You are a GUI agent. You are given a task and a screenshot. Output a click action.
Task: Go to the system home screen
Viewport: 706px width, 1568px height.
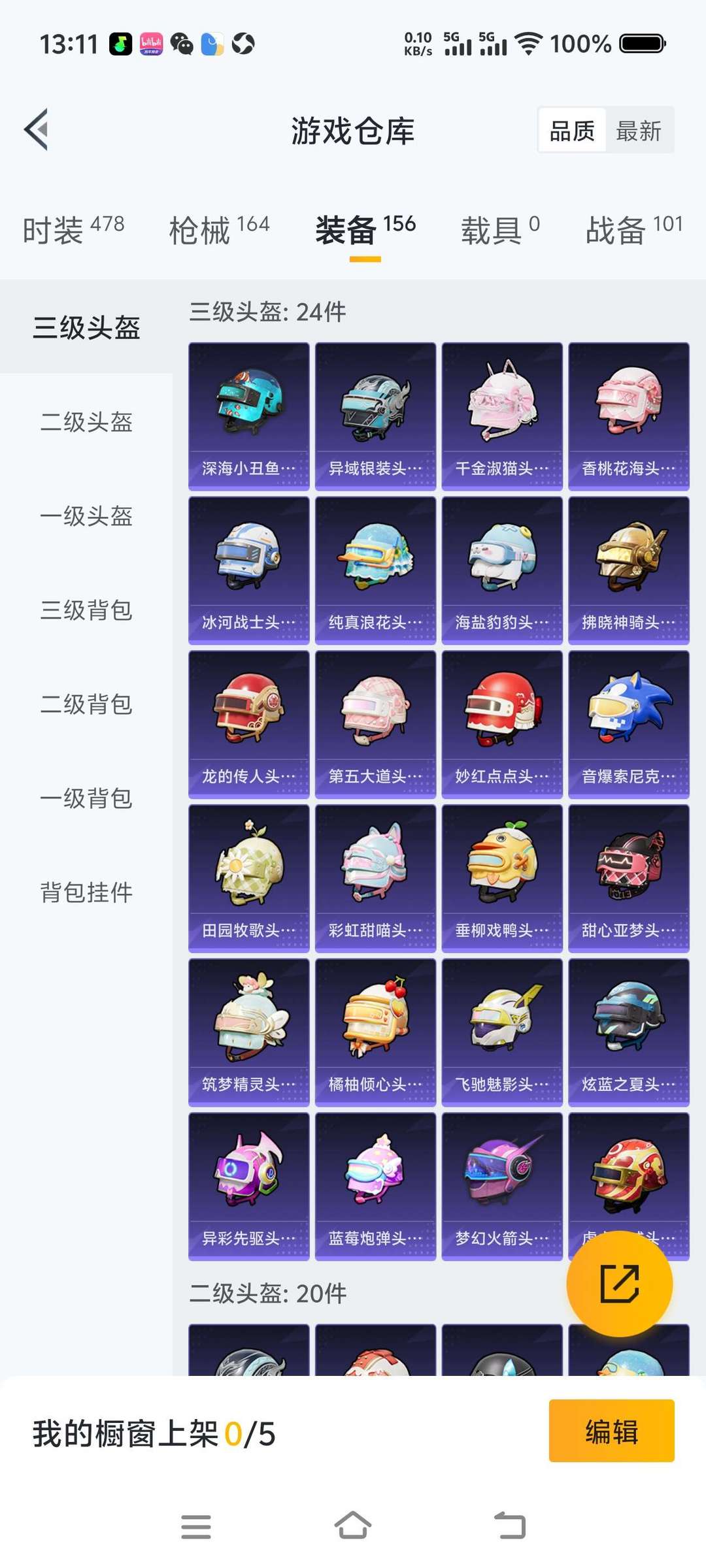point(353,1526)
